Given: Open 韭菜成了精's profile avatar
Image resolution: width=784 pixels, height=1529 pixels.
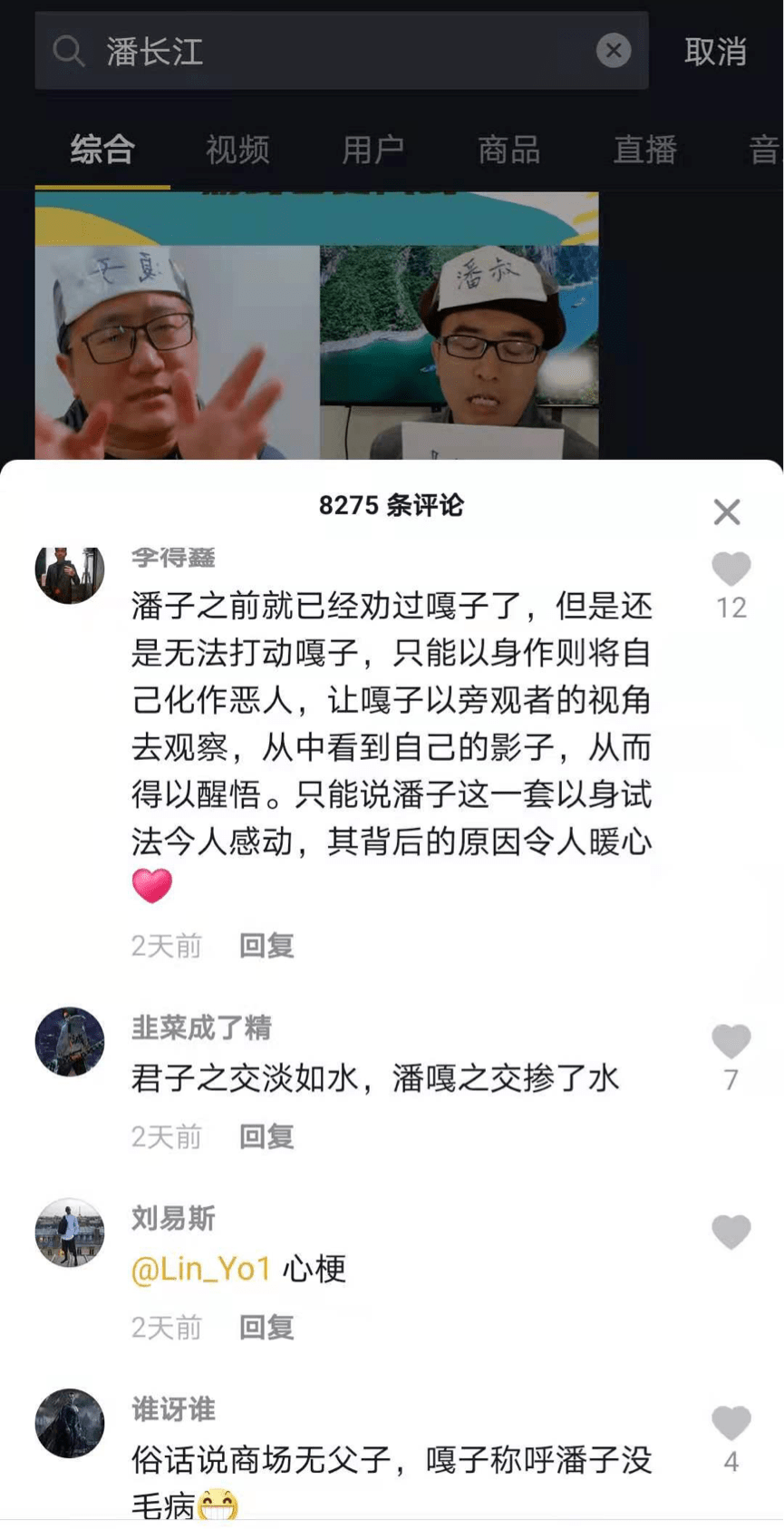Looking at the screenshot, I should point(70,1042).
